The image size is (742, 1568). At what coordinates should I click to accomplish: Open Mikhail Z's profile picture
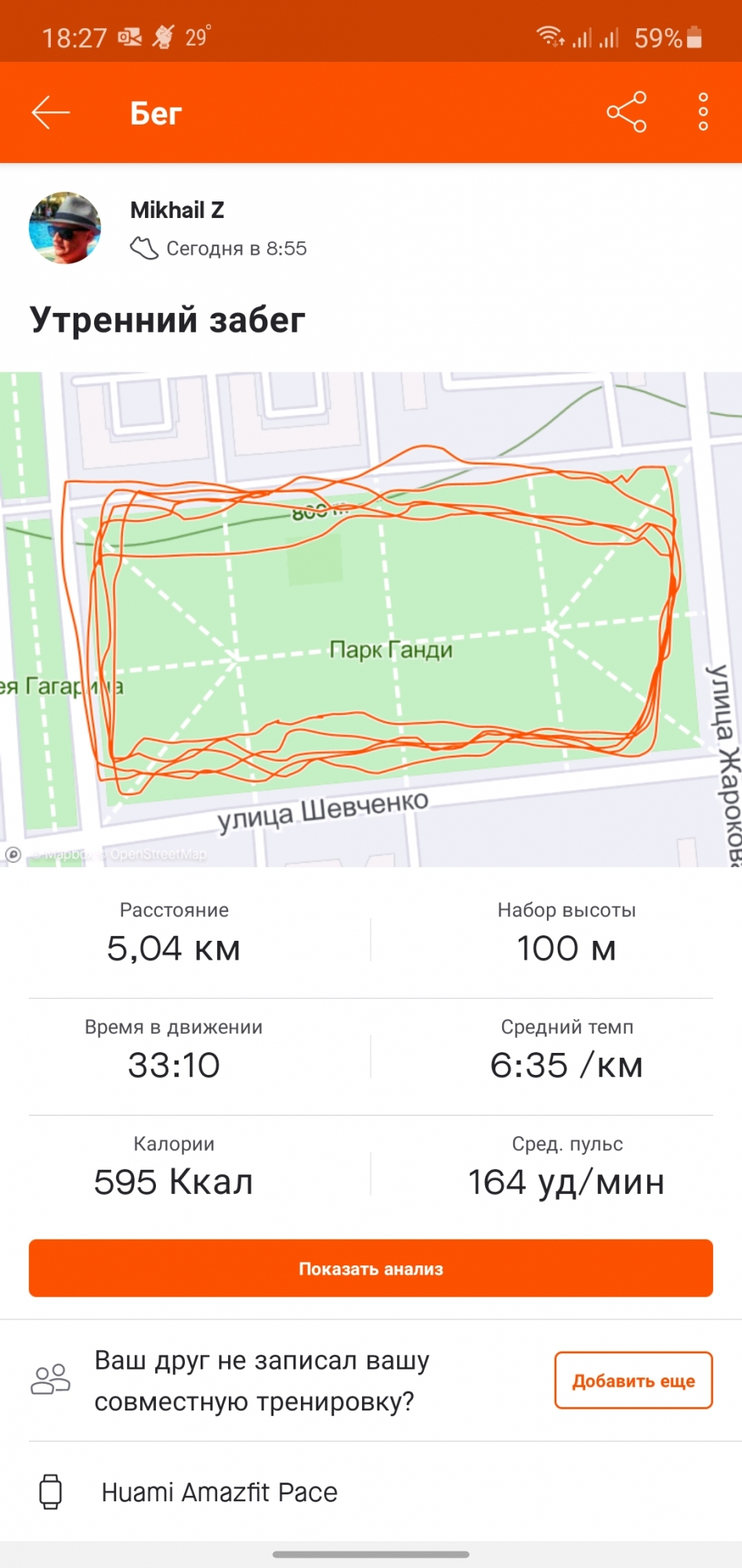tap(65, 228)
